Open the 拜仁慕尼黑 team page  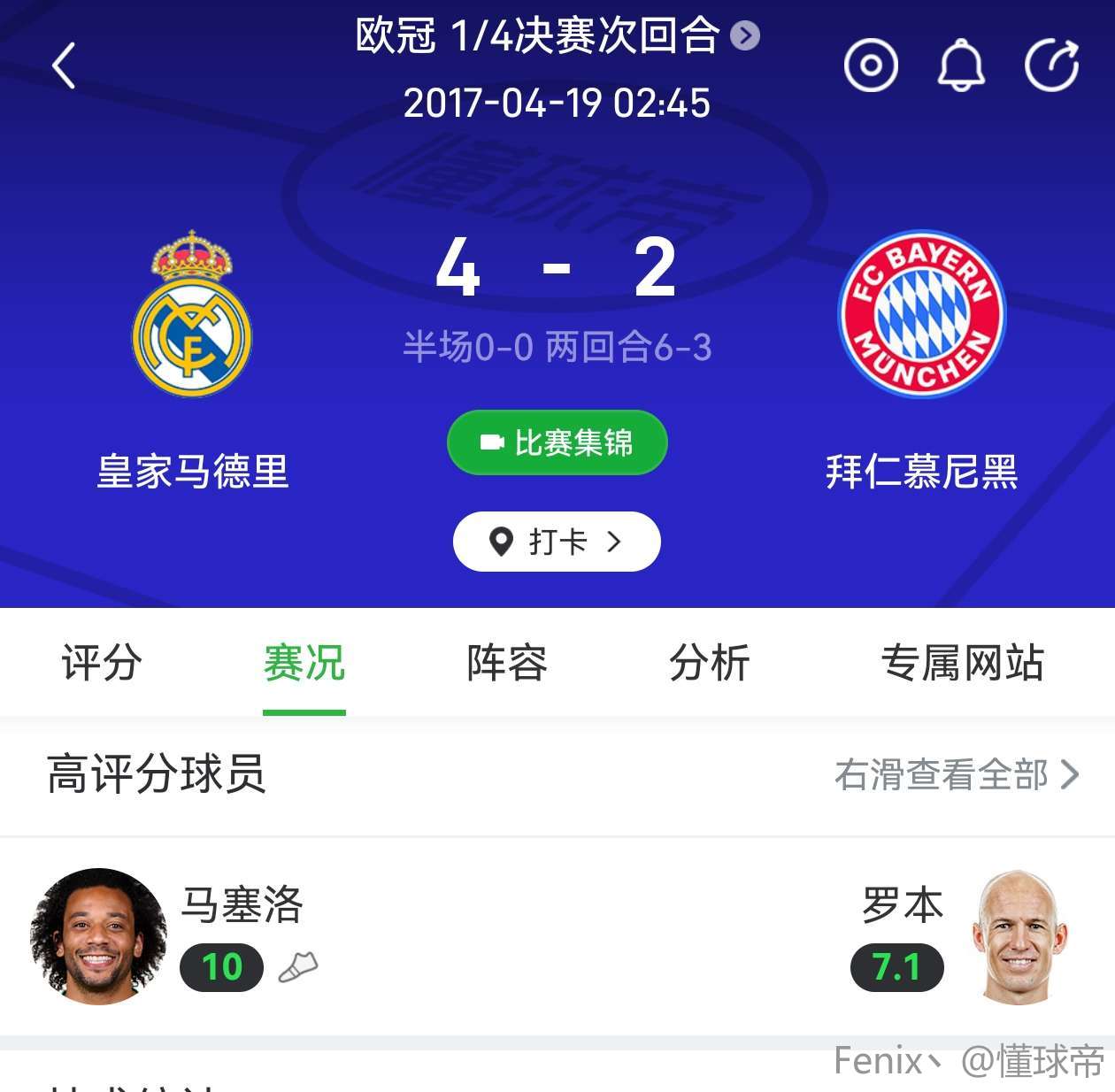click(x=921, y=358)
